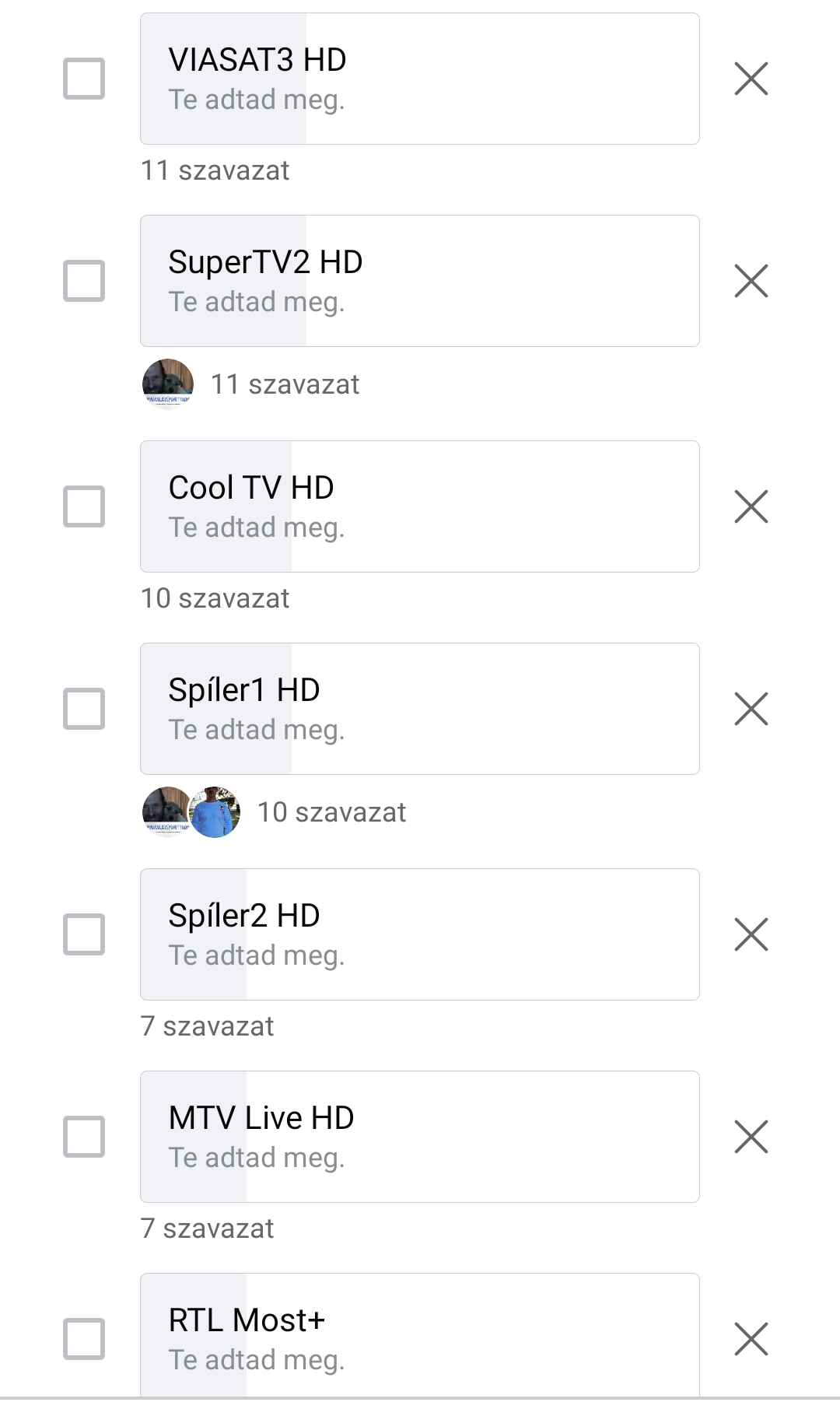The width and height of the screenshot is (840, 1402).
Task: Remove the RTL Most+ option
Action: pos(751,1339)
